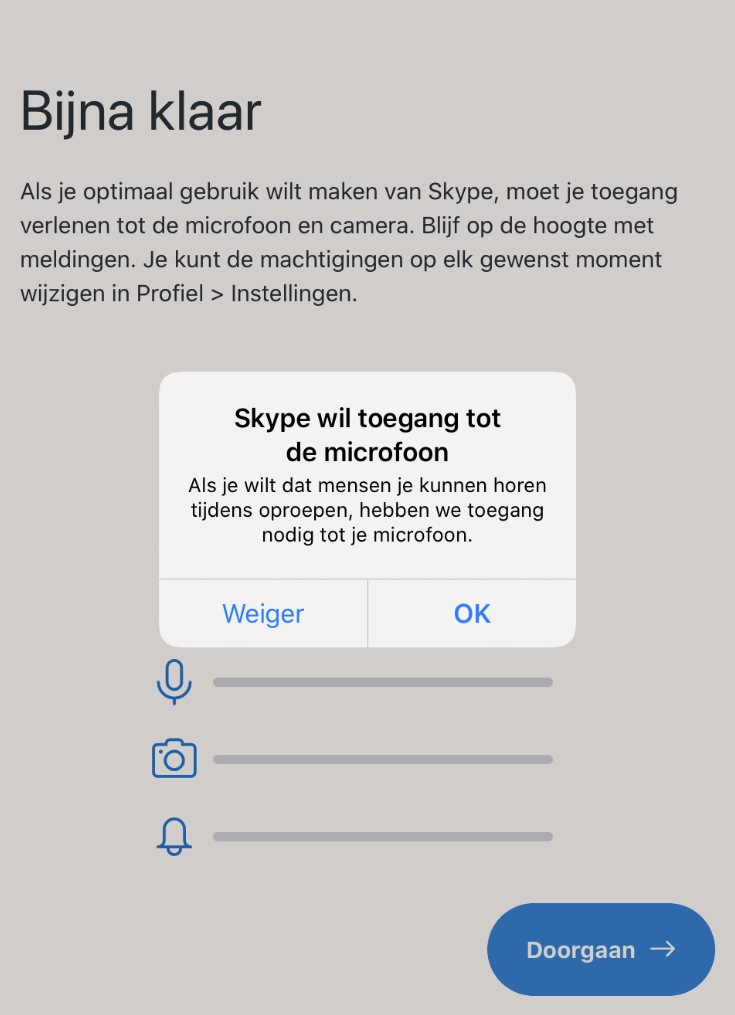Deny microphone access with Weiger

[263, 613]
